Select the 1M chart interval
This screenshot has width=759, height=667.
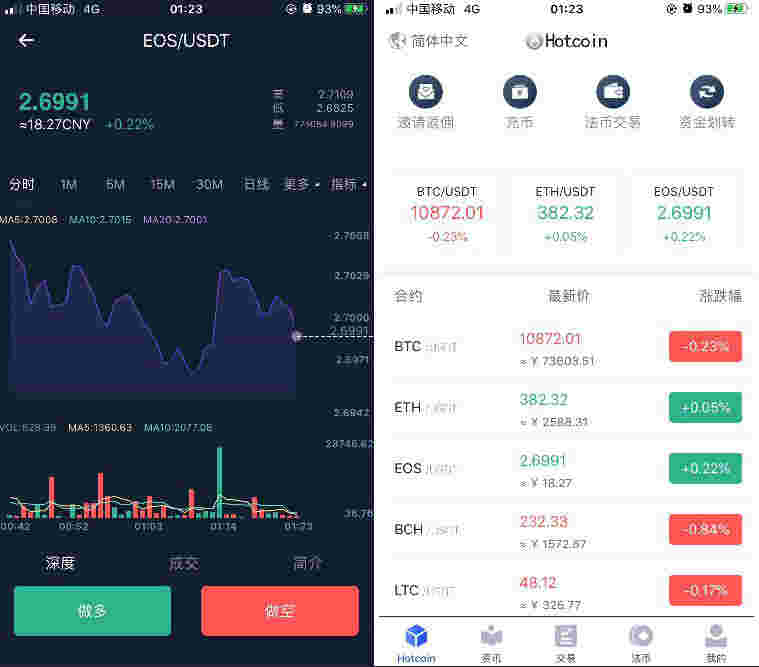pyautogui.click(x=68, y=184)
